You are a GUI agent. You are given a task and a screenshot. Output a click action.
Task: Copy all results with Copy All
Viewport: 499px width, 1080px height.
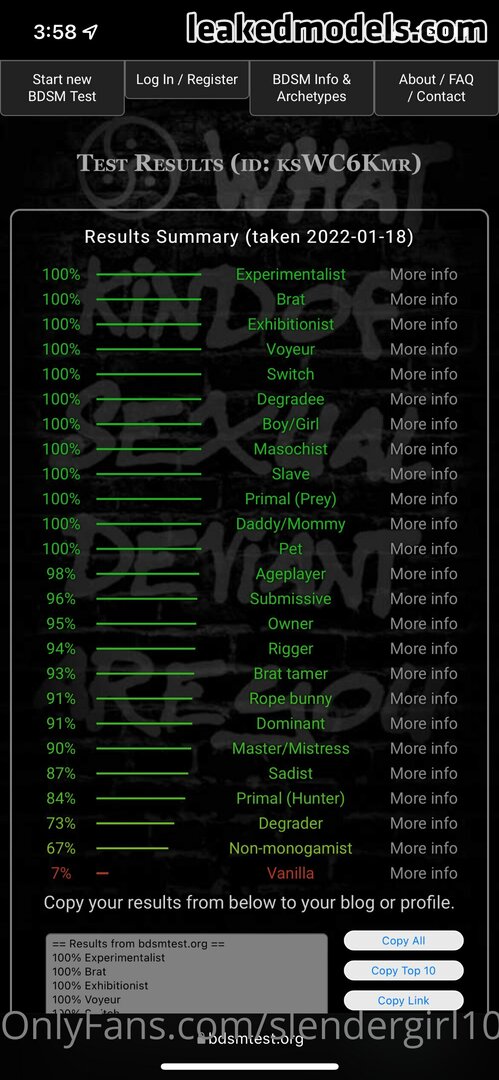point(403,941)
